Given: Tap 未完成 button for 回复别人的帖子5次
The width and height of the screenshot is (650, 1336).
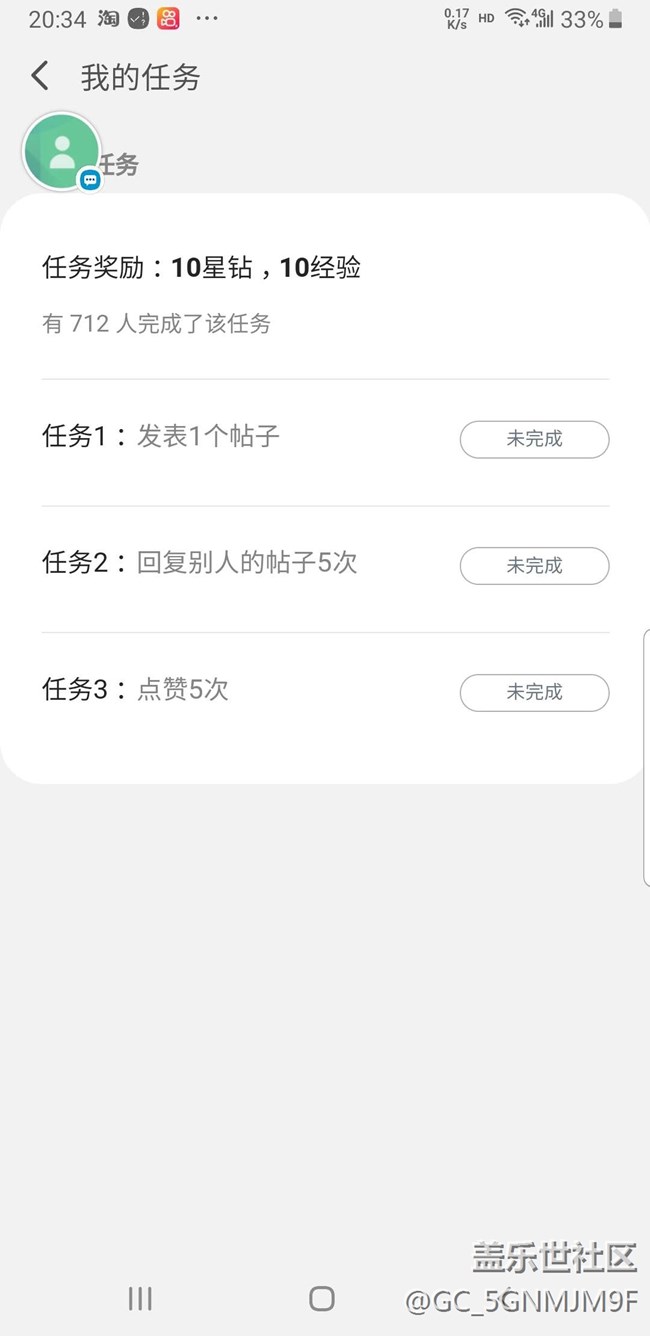Looking at the screenshot, I should 534,566.
